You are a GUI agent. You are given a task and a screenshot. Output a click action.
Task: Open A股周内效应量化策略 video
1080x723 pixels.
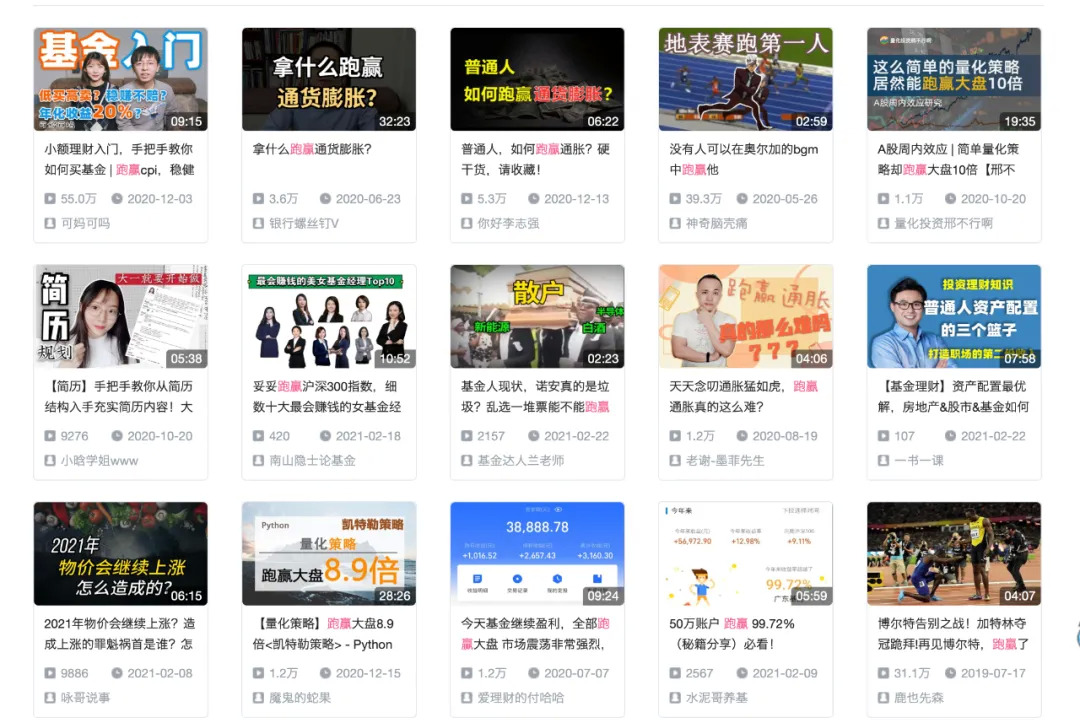953,79
